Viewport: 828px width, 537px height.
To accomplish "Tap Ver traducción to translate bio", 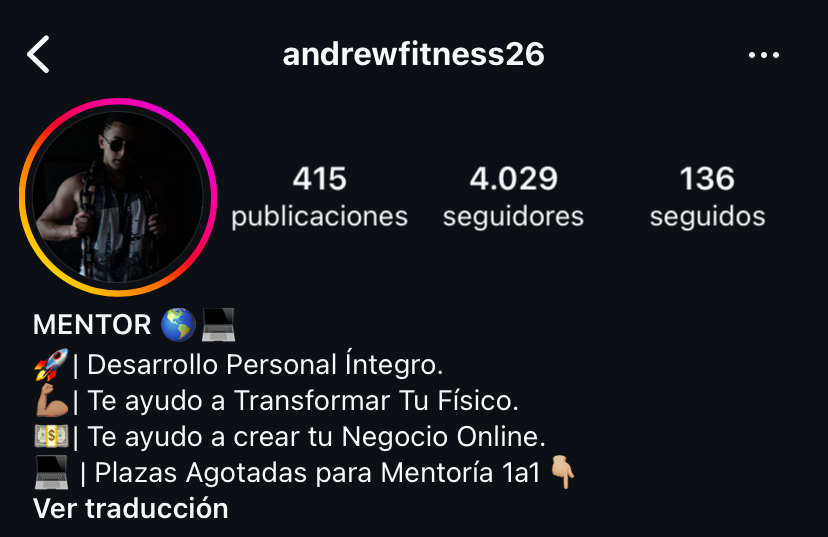I will (131, 508).
